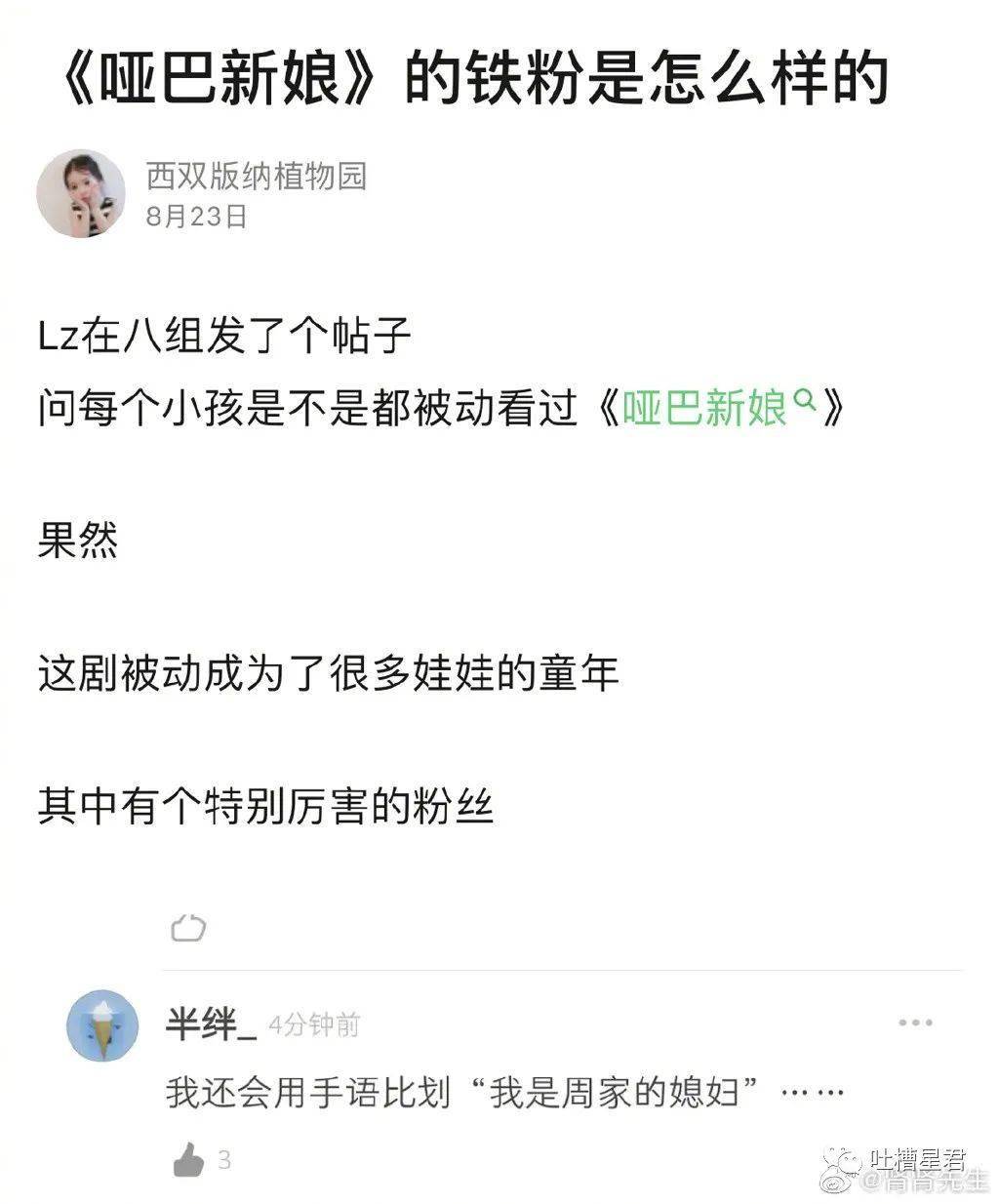View 半绊_'s profile avatar
Screen dimensions: 999x1204
[104, 1026]
